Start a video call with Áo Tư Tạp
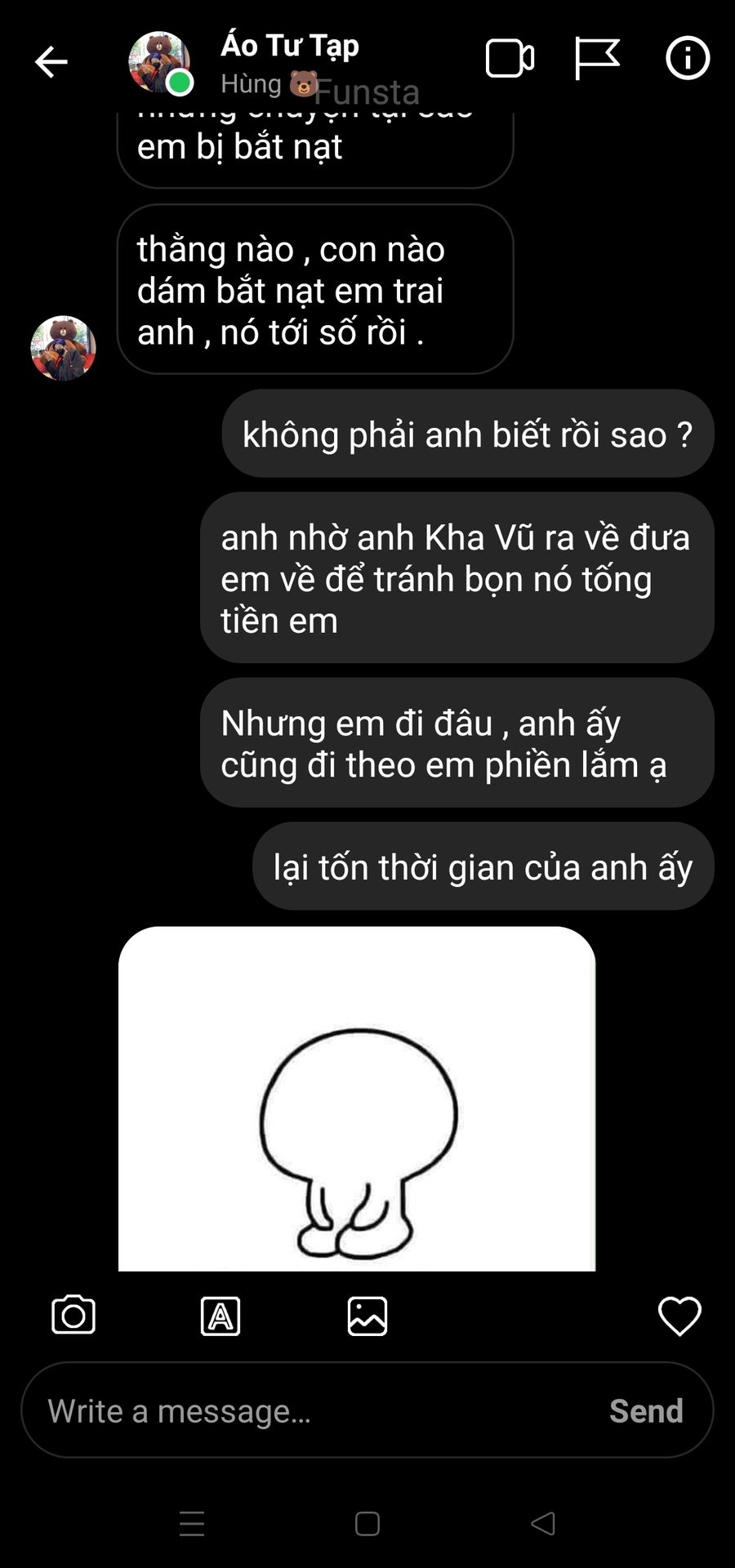The width and height of the screenshot is (735, 1568). [510, 59]
